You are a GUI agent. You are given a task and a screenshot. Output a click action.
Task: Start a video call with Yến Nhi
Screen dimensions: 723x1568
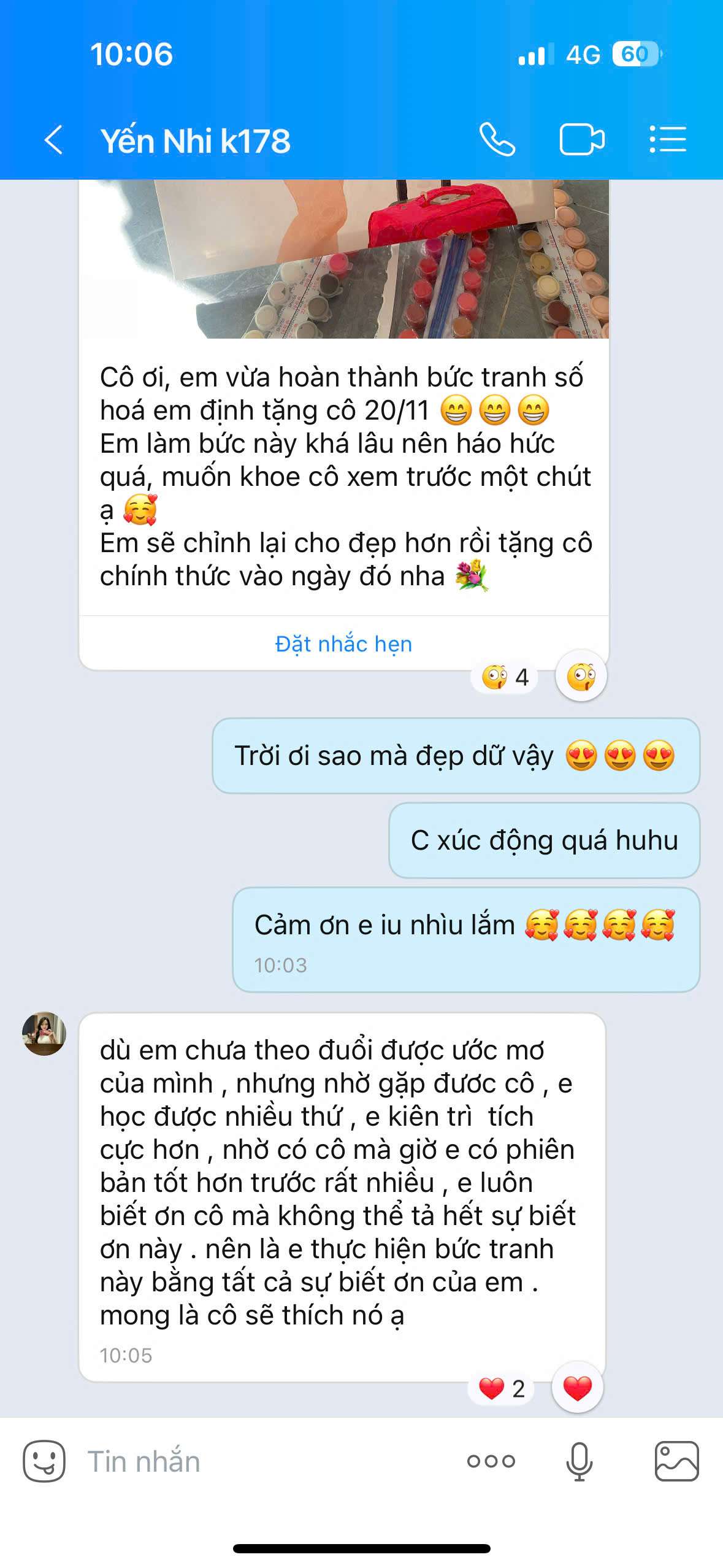(581, 140)
